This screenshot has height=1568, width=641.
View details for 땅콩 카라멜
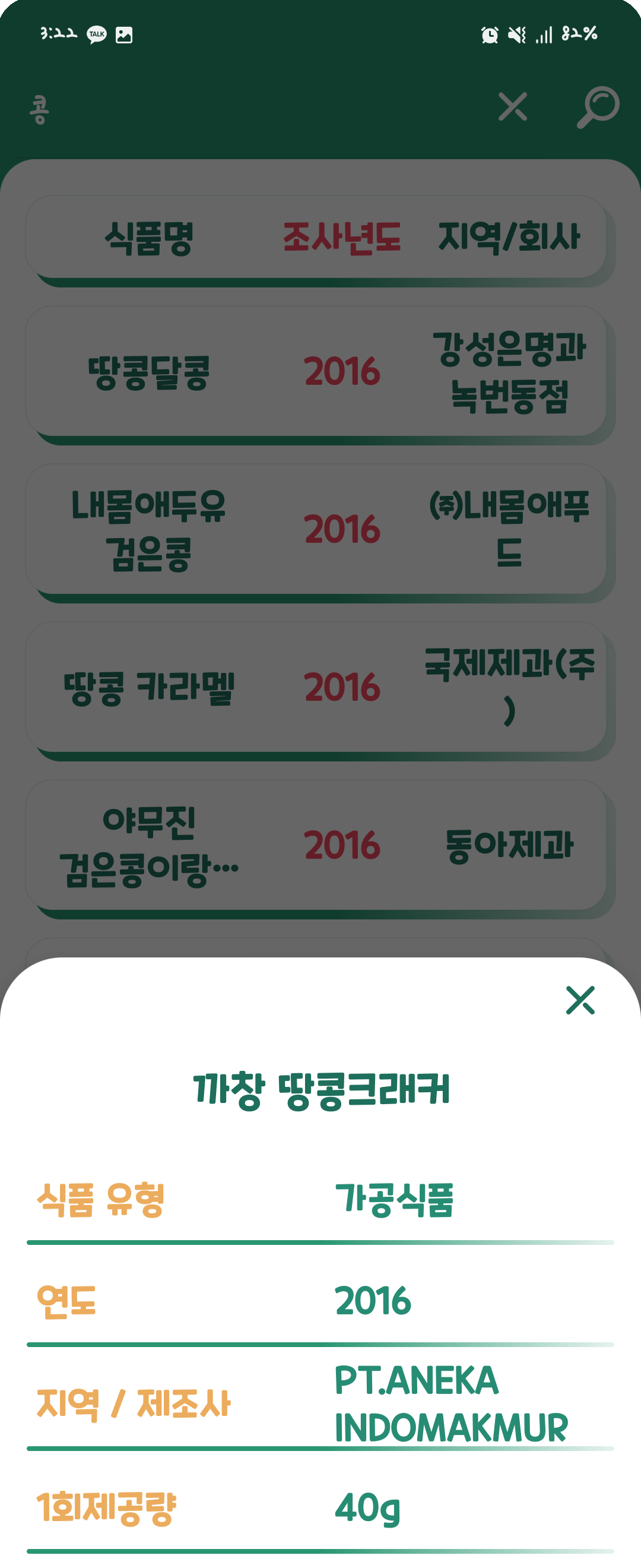316,688
